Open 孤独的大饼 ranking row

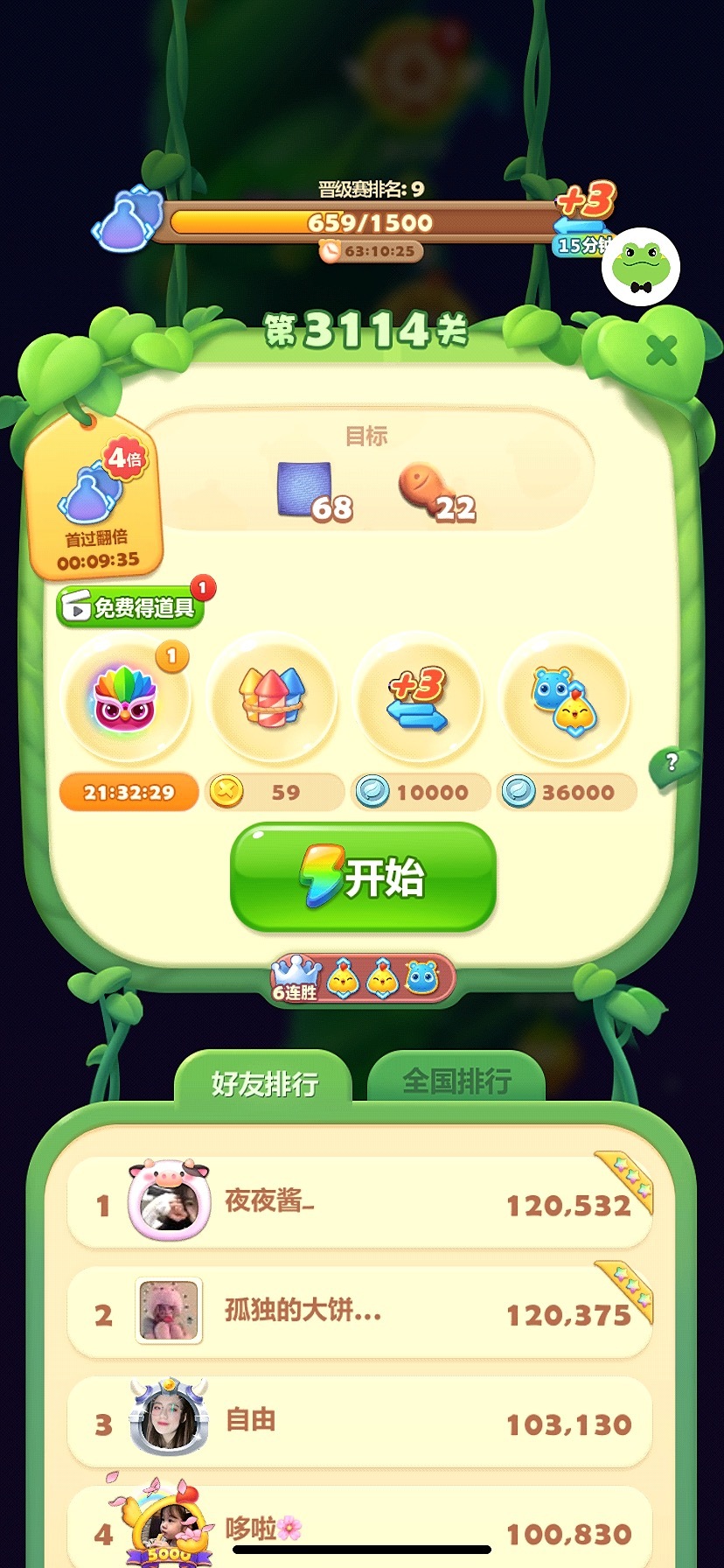(x=359, y=1312)
